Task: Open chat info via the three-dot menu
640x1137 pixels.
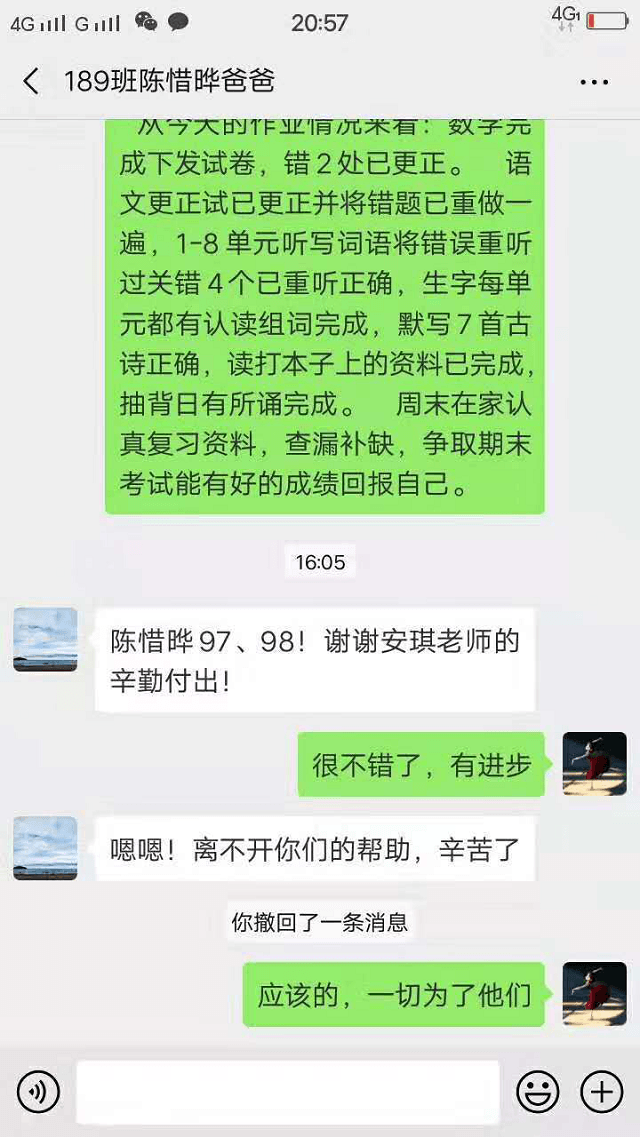Action: click(x=593, y=81)
